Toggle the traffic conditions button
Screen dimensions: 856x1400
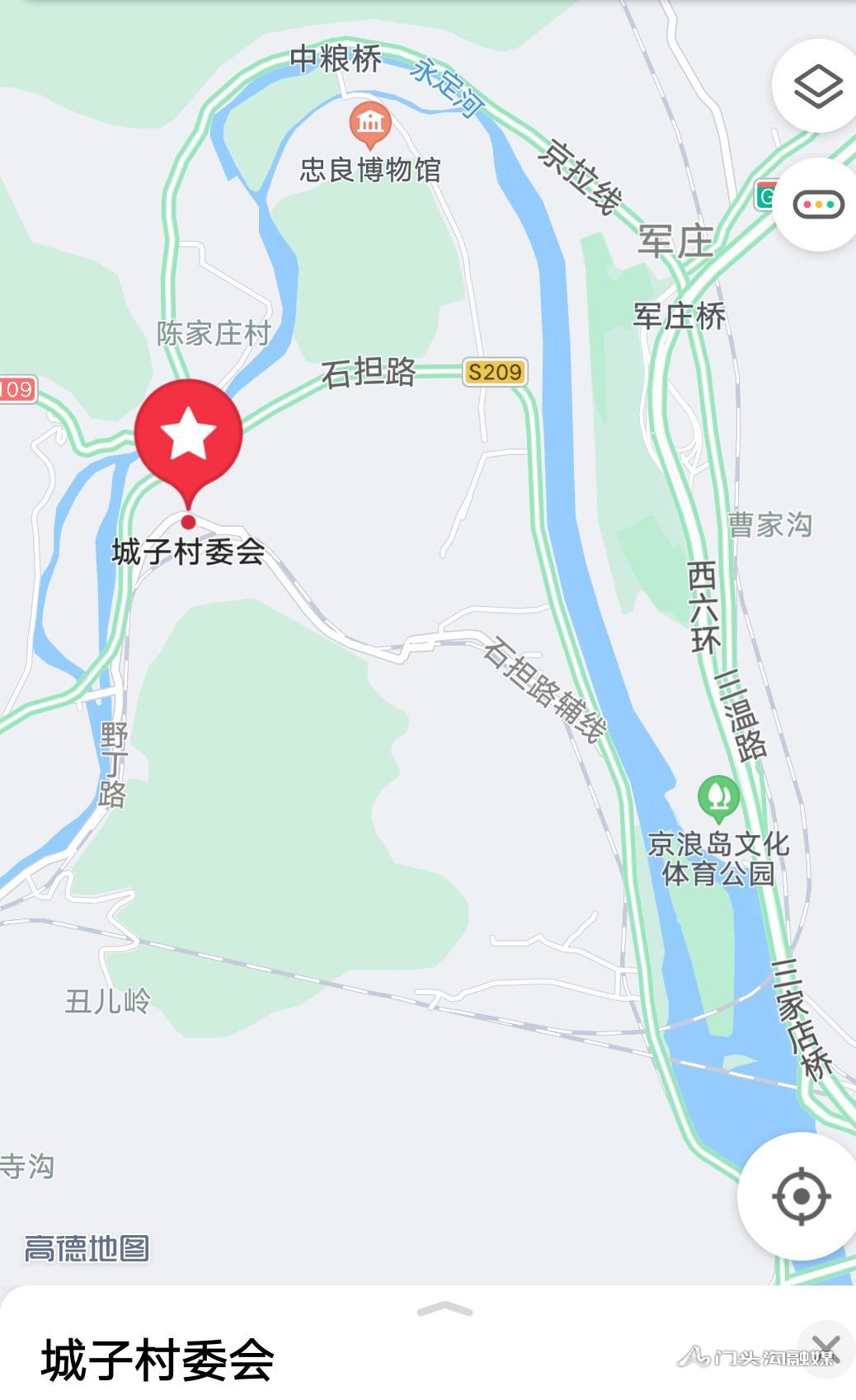(817, 204)
